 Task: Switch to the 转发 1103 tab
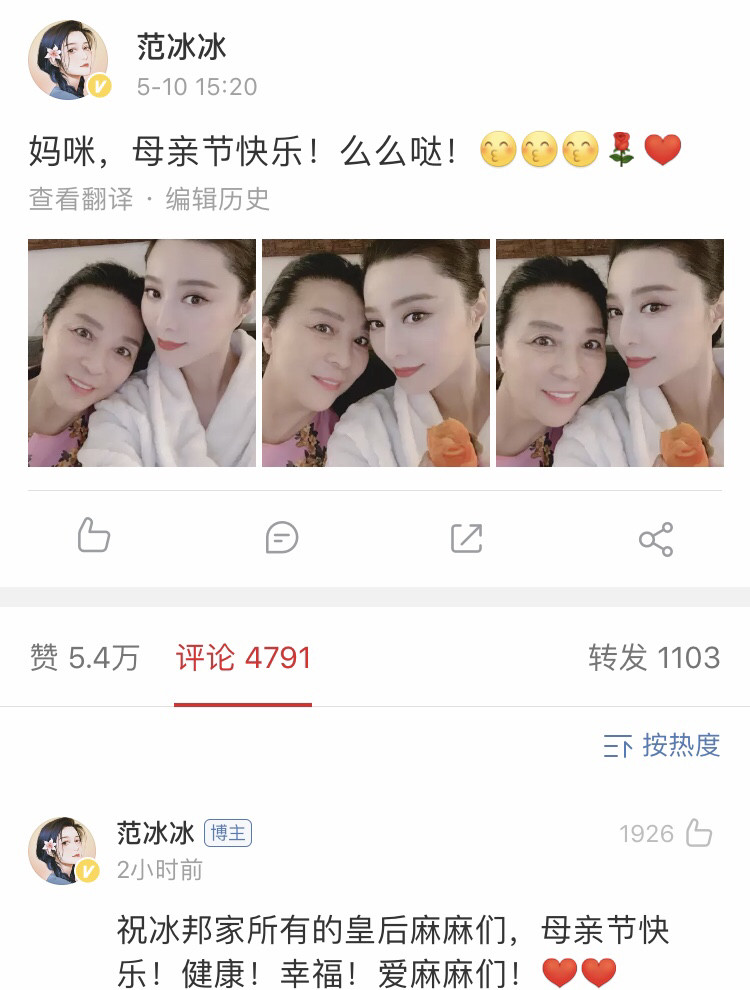point(654,658)
